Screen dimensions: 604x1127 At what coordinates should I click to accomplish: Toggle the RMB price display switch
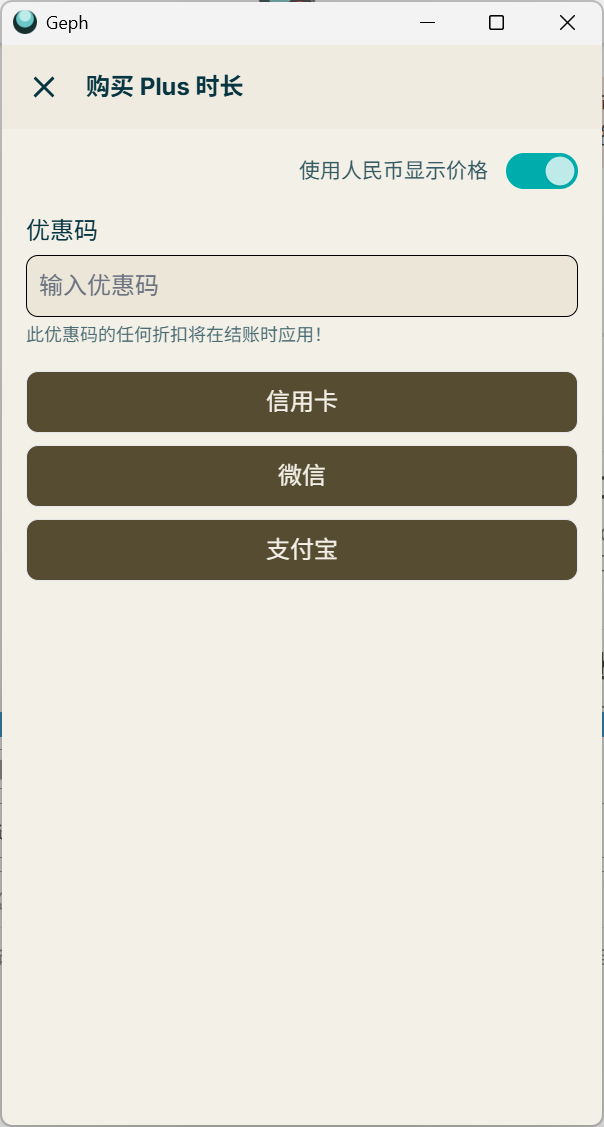click(x=541, y=171)
